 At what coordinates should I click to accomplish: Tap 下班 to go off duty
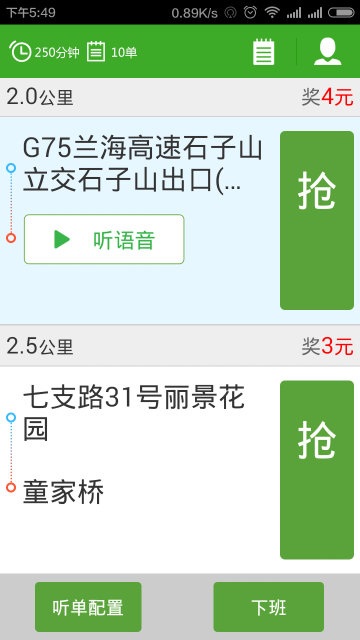[x=269, y=607]
